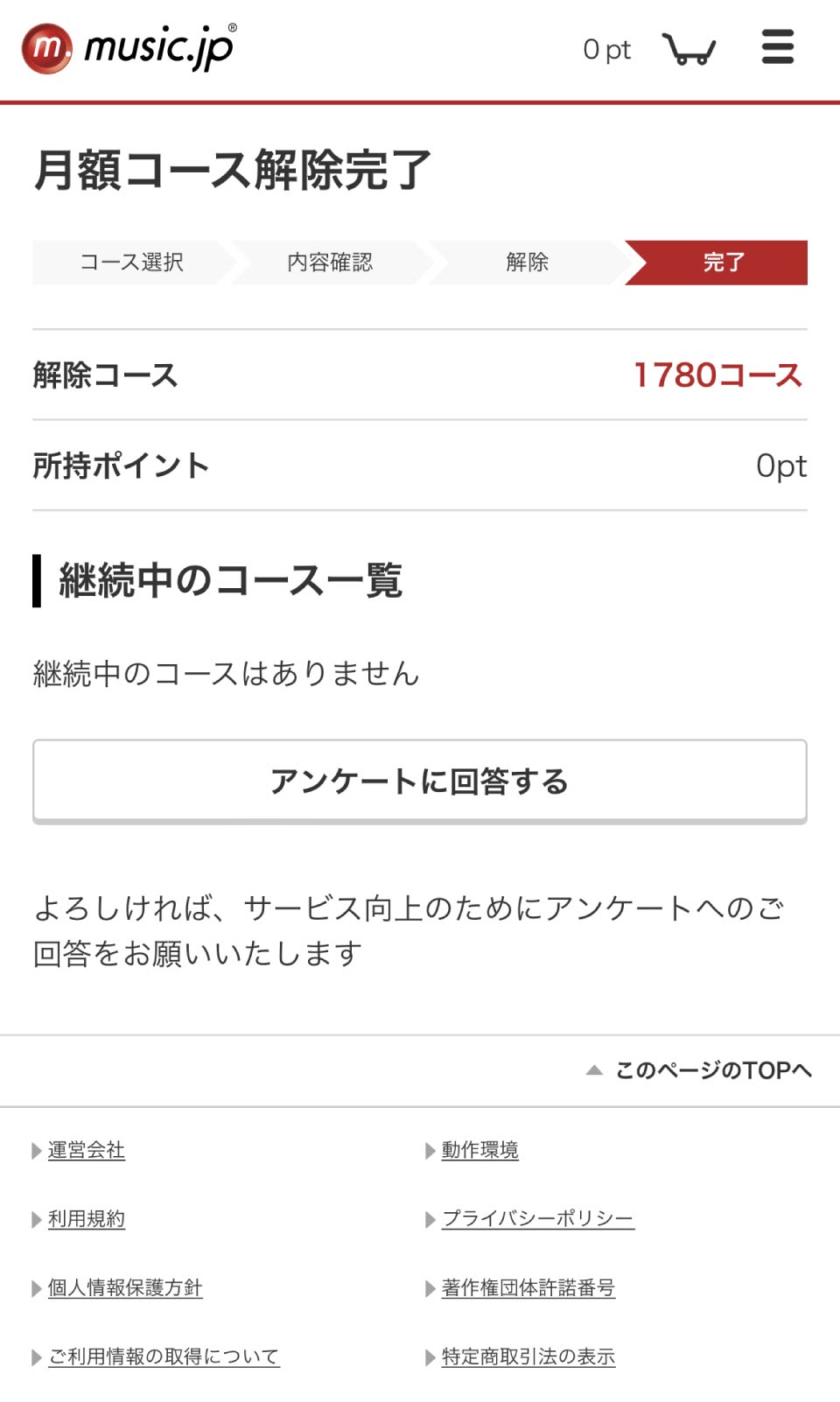Tap アンケートに回答する button
This screenshot has width=840, height=1402.
(420, 781)
